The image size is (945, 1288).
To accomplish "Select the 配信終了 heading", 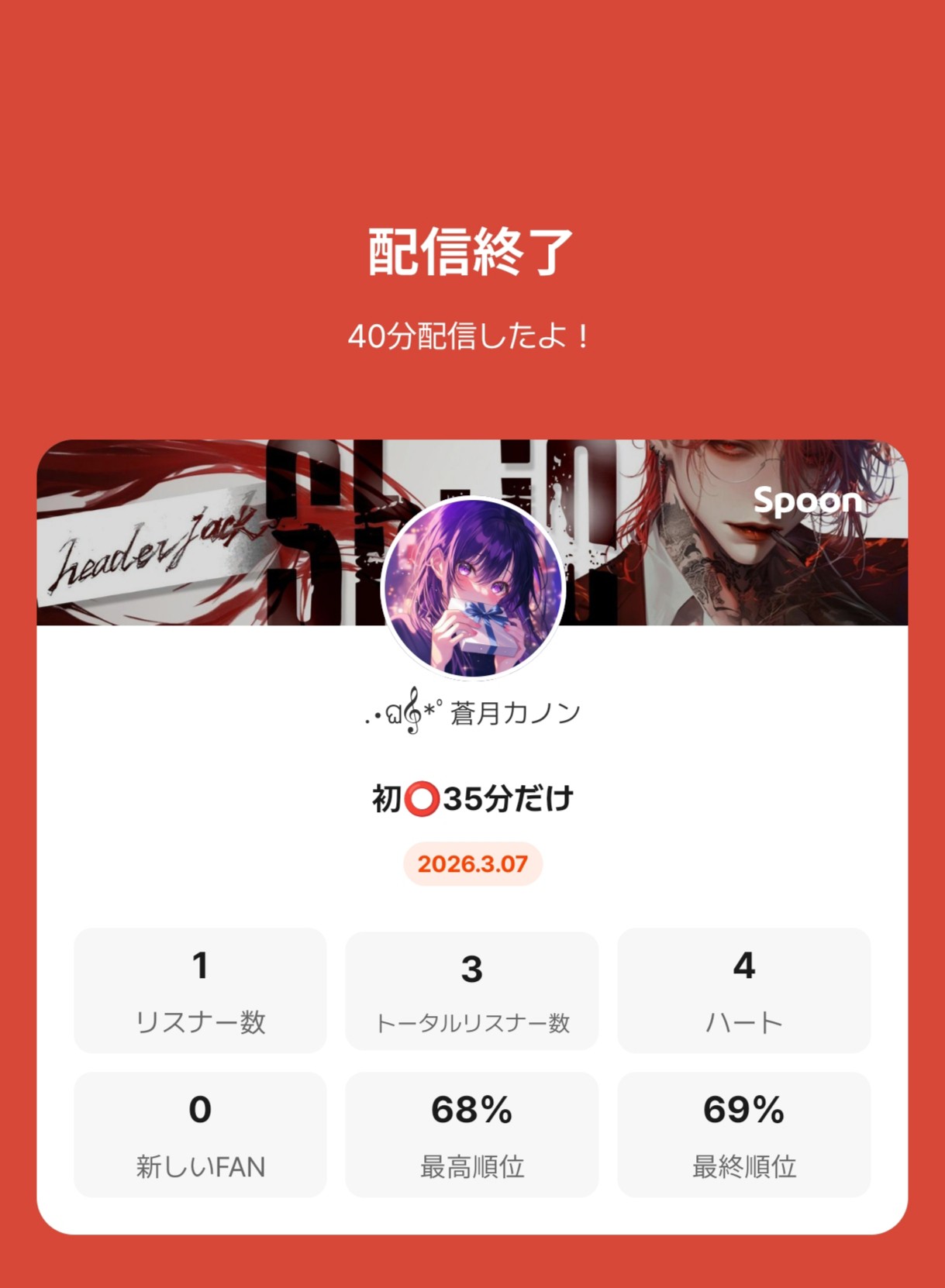I will (x=471, y=250).
